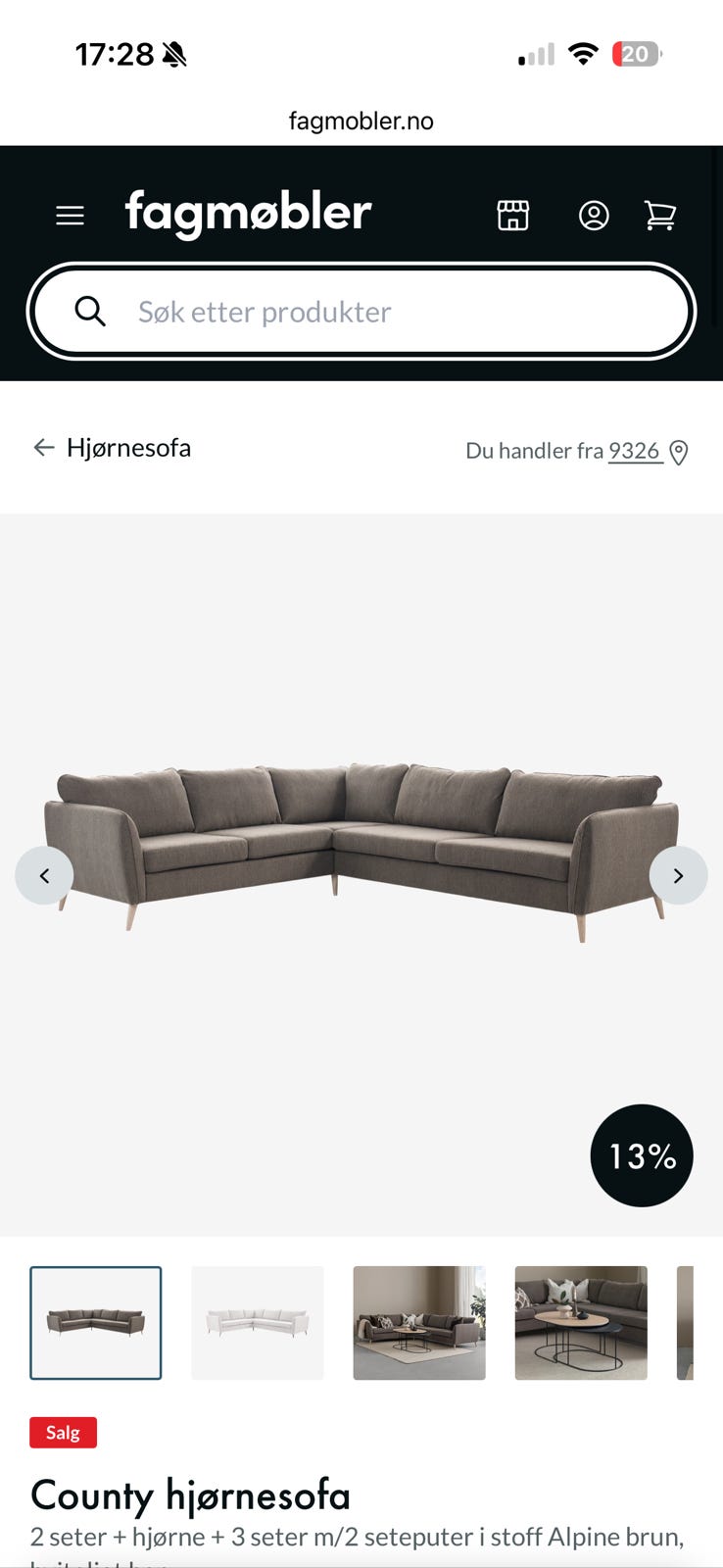
Task: Click the 13% discount badge
Action: (x=641, y=1155)
